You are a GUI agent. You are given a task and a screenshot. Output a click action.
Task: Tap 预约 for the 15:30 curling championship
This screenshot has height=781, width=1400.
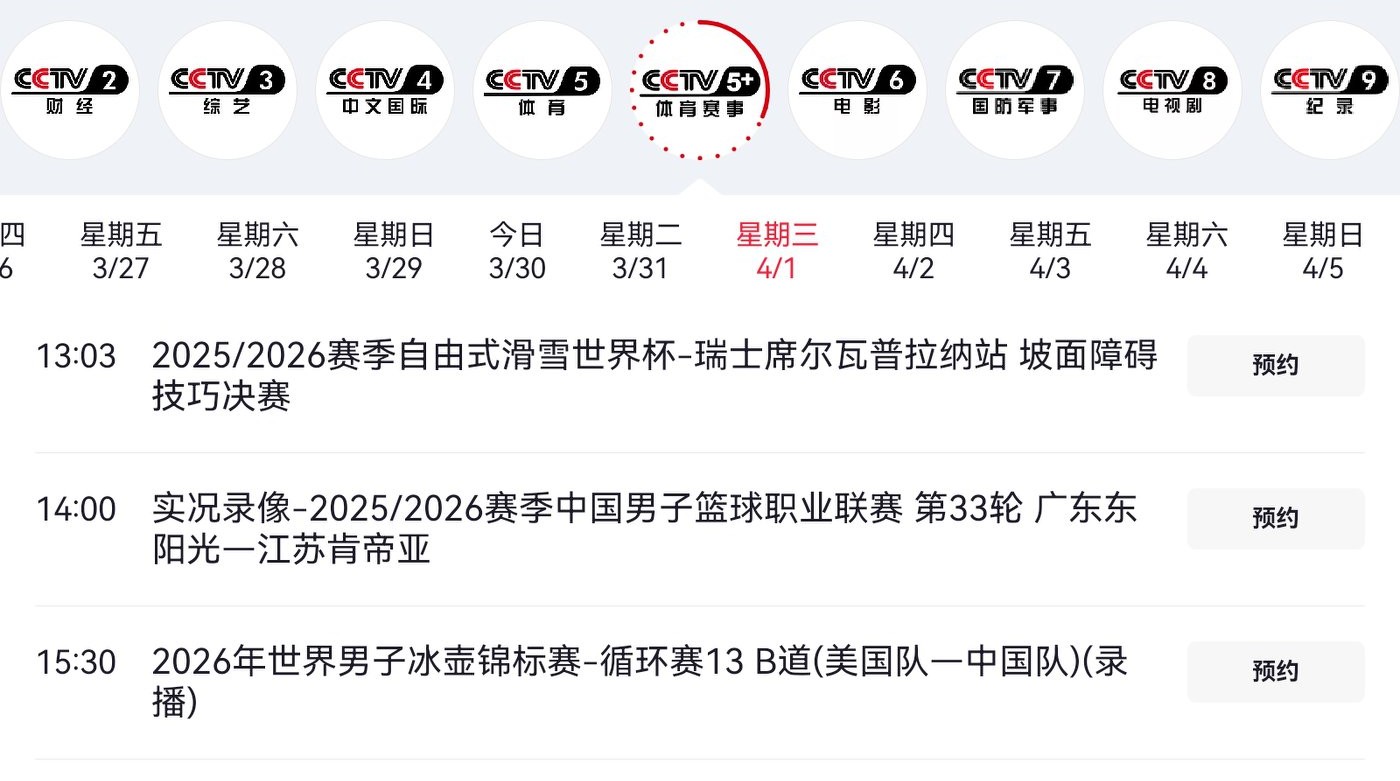point(1275,671)
